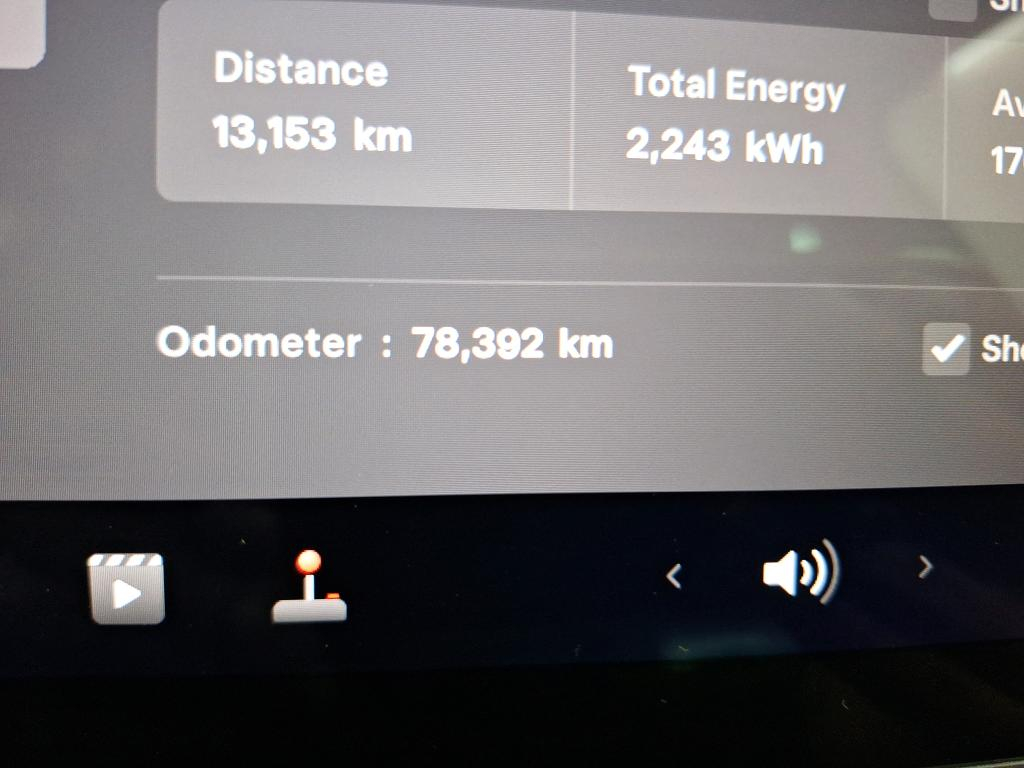Launch the Arcade joystick app
The width and height of the screenshot is (1024, 768).
[x=309, y=588]
